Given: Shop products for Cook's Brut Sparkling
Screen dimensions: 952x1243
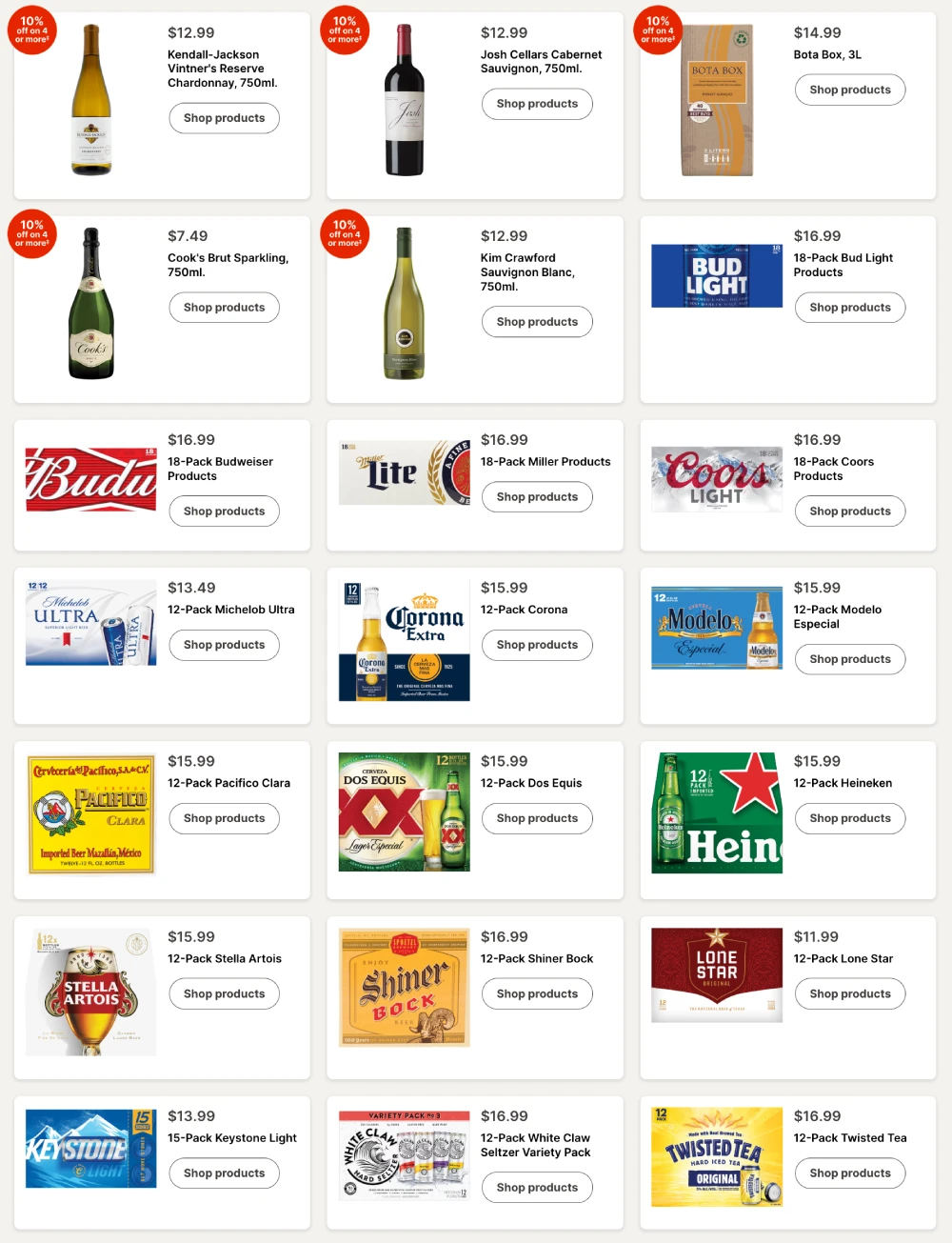Looking at the screenshot, I should click(x=224, y=308).
